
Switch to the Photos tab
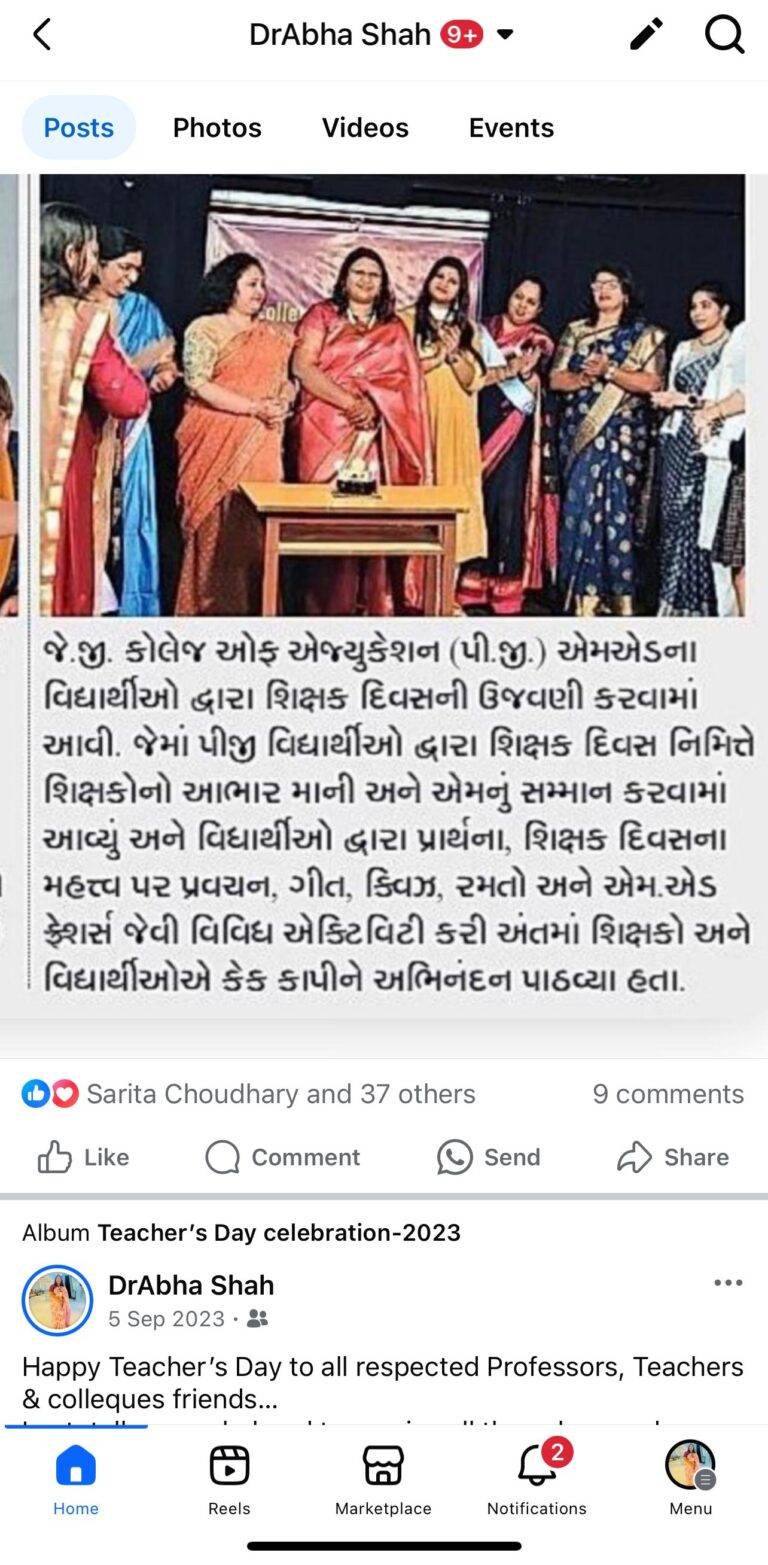tap(217, 128)
